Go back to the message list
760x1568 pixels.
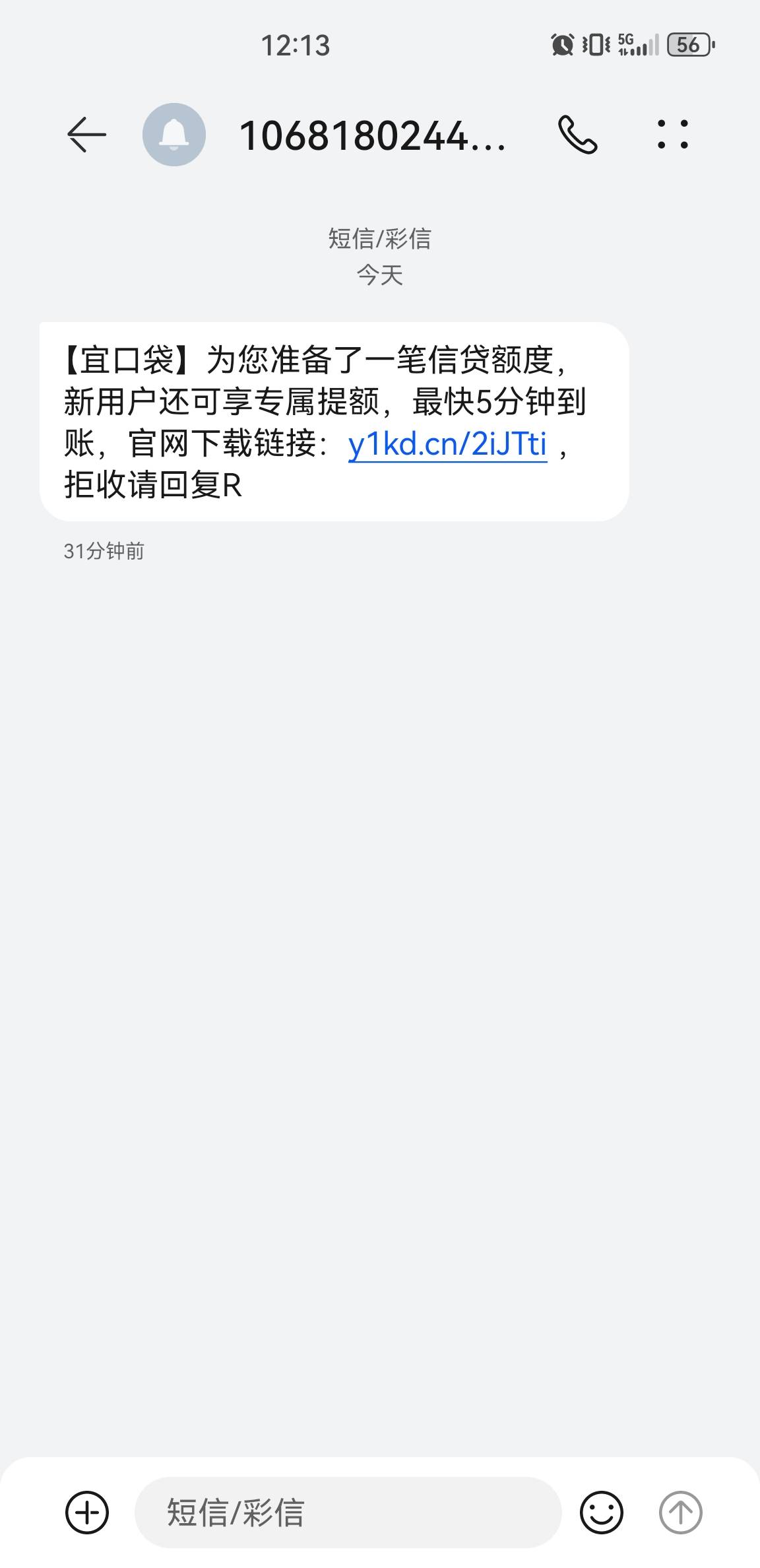(86, 135)
